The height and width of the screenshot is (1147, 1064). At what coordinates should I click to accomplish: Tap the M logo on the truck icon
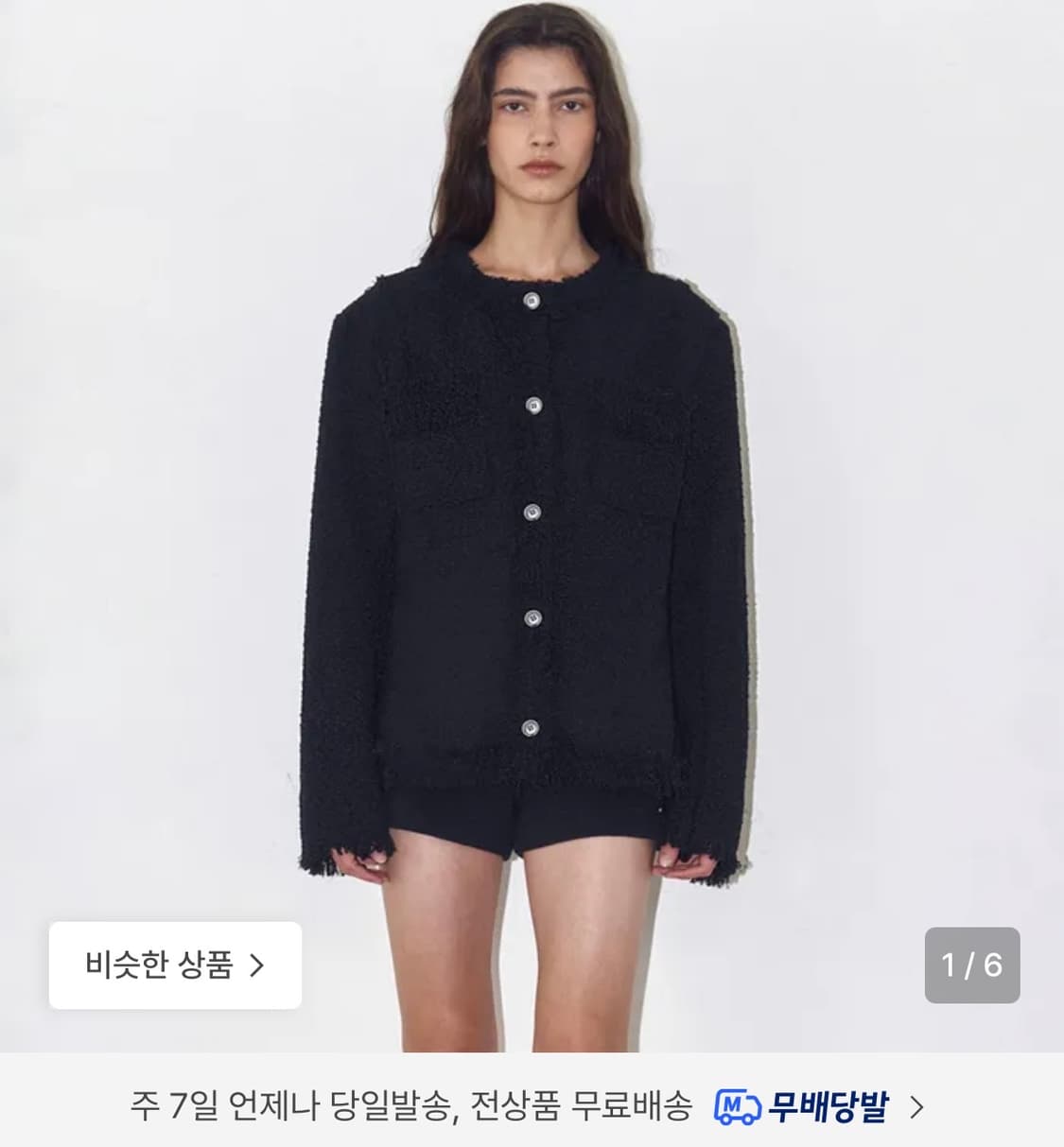pos(730,1104)
